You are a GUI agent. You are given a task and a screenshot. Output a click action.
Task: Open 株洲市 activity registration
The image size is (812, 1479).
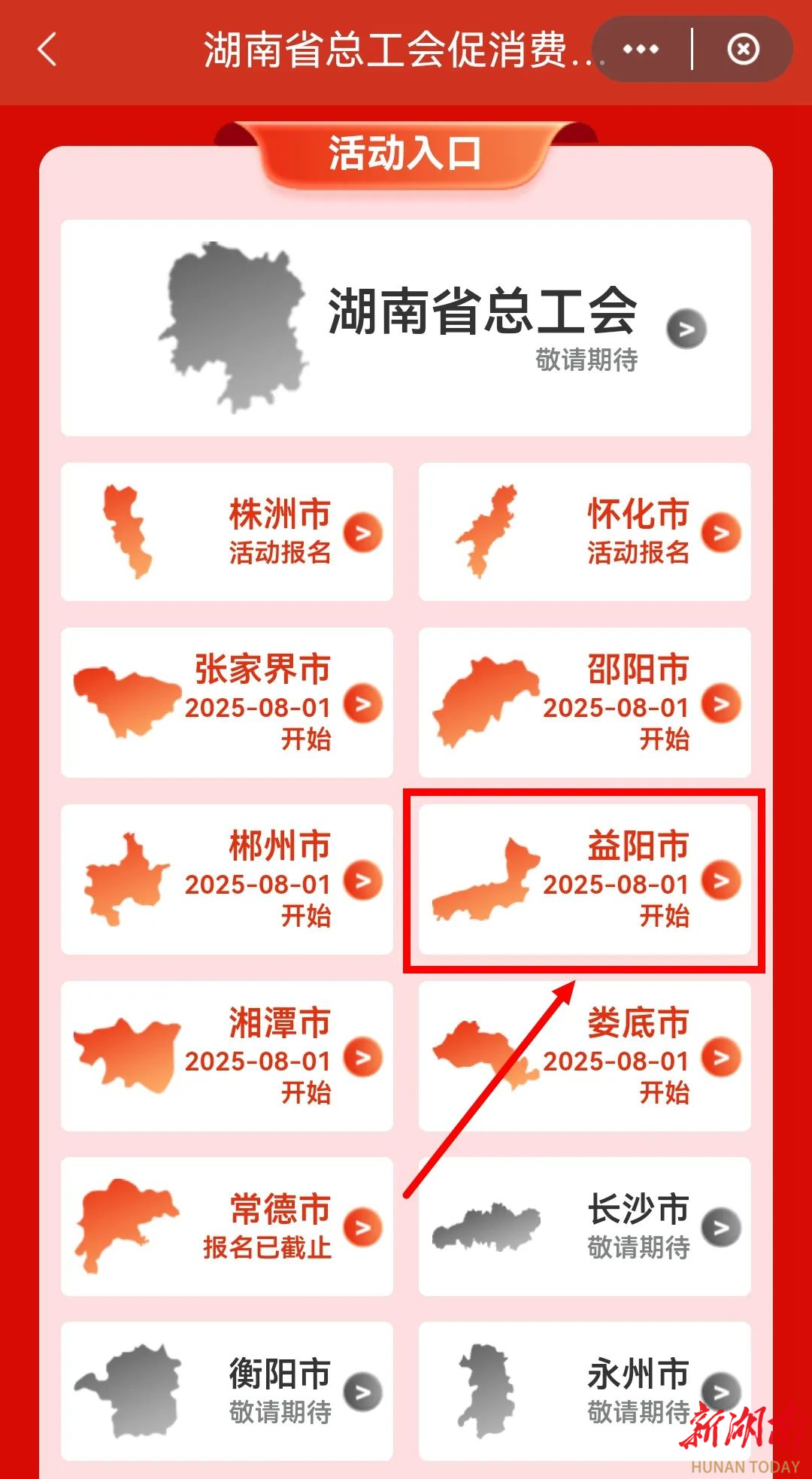[x=227, y=532]
